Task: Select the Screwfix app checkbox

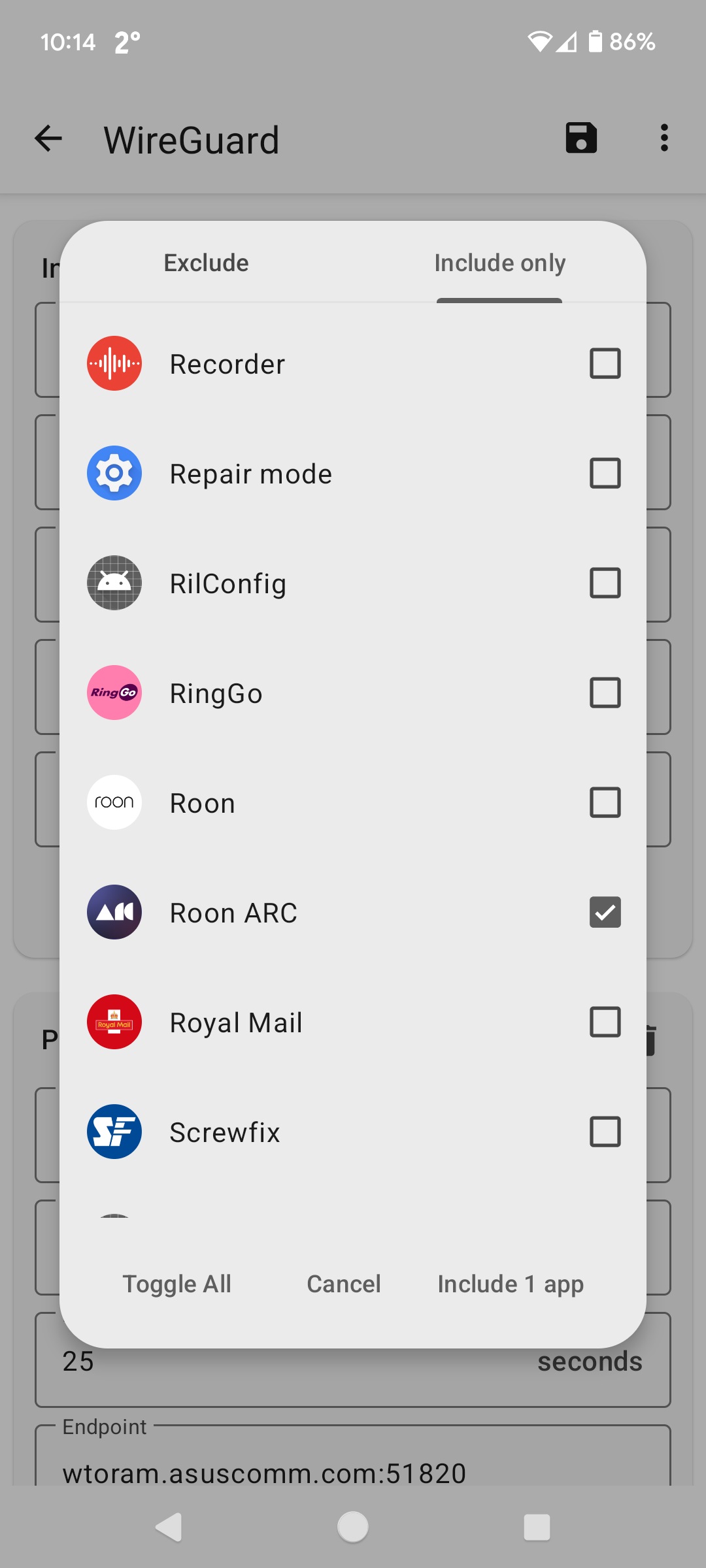Action: tap(605, 1132)
